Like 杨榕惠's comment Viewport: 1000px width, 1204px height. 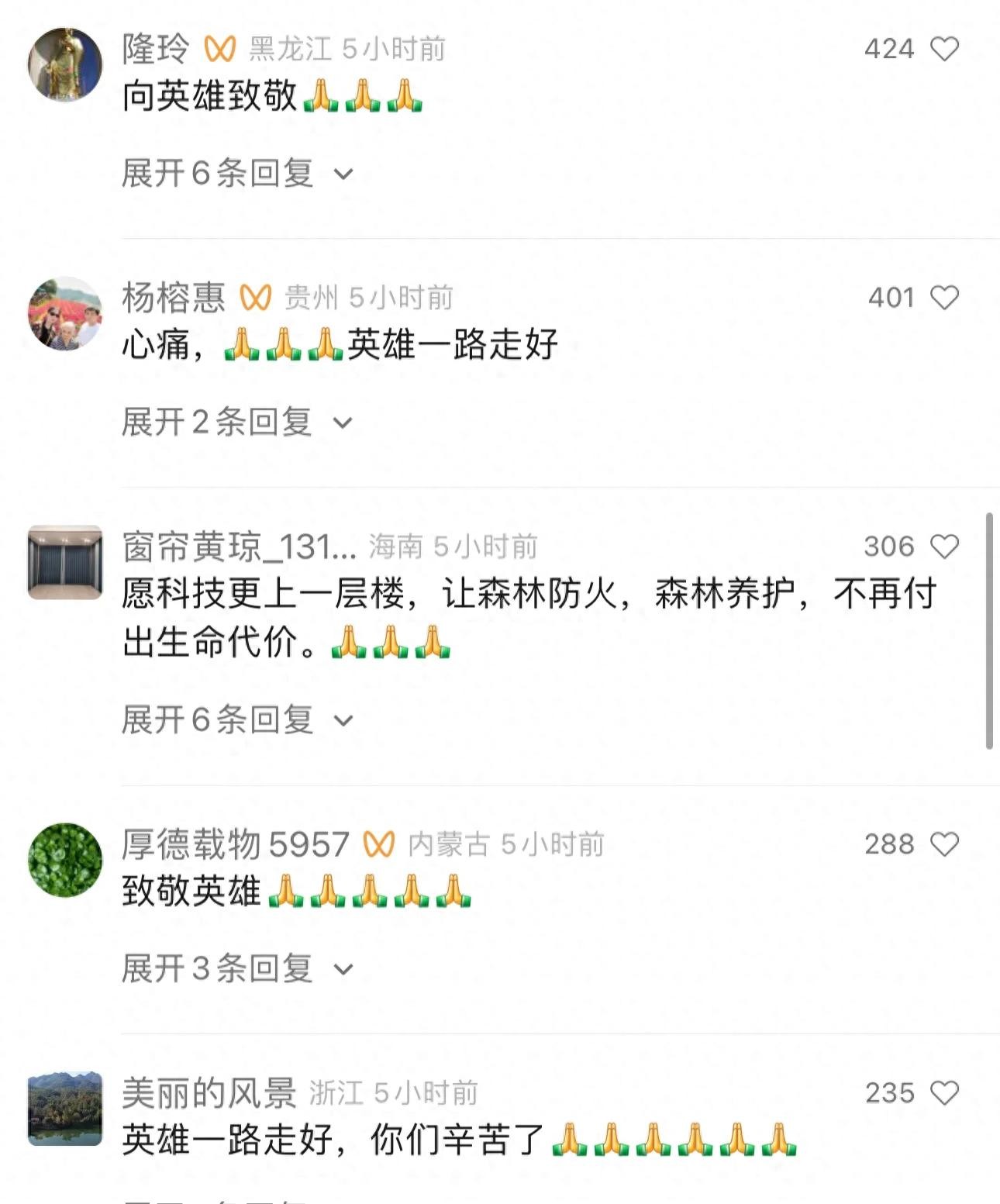click(944, 298)
